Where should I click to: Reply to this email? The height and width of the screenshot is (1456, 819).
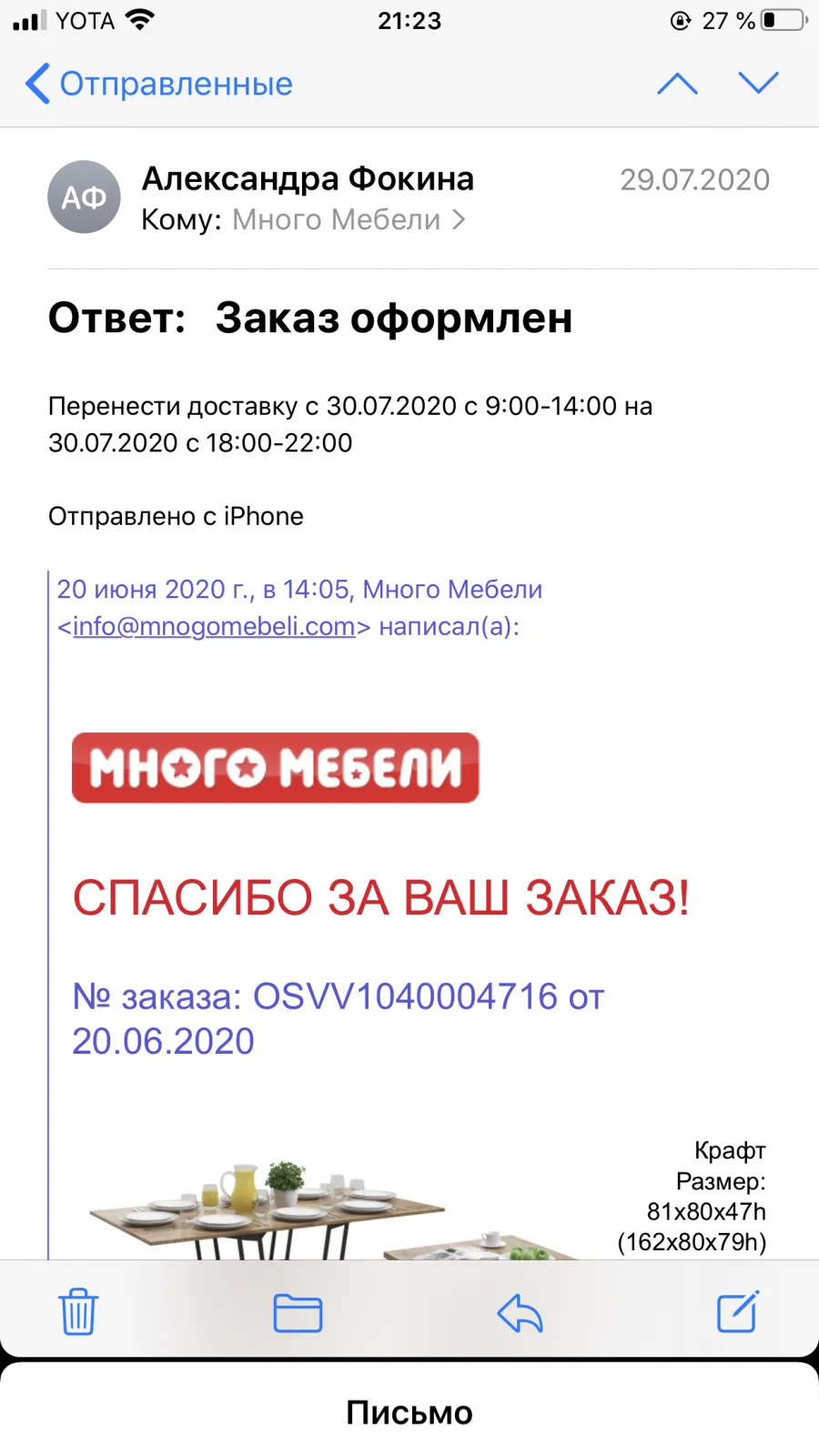click(520, 1312)
